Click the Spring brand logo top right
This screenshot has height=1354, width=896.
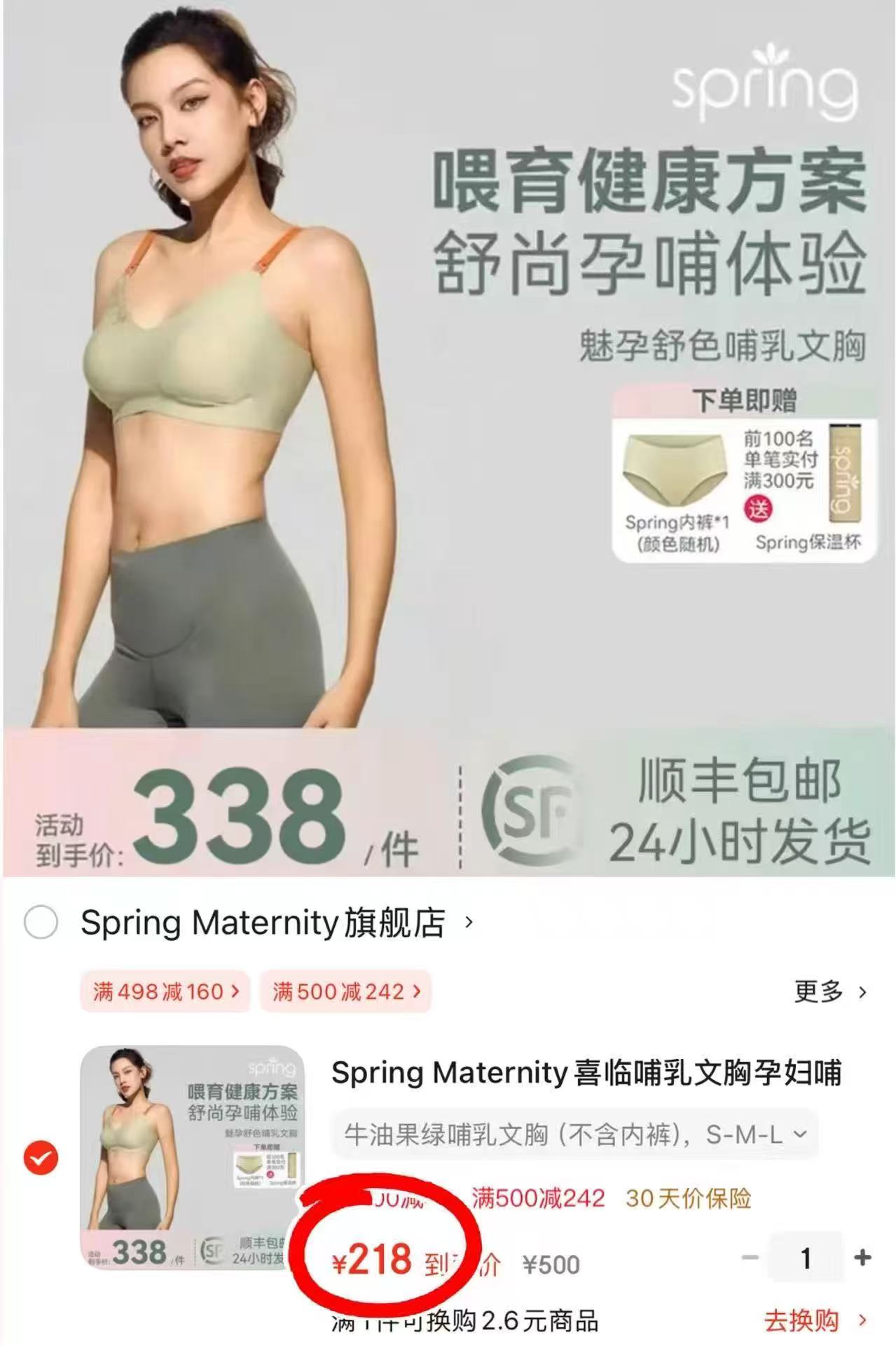coord(762,87)
